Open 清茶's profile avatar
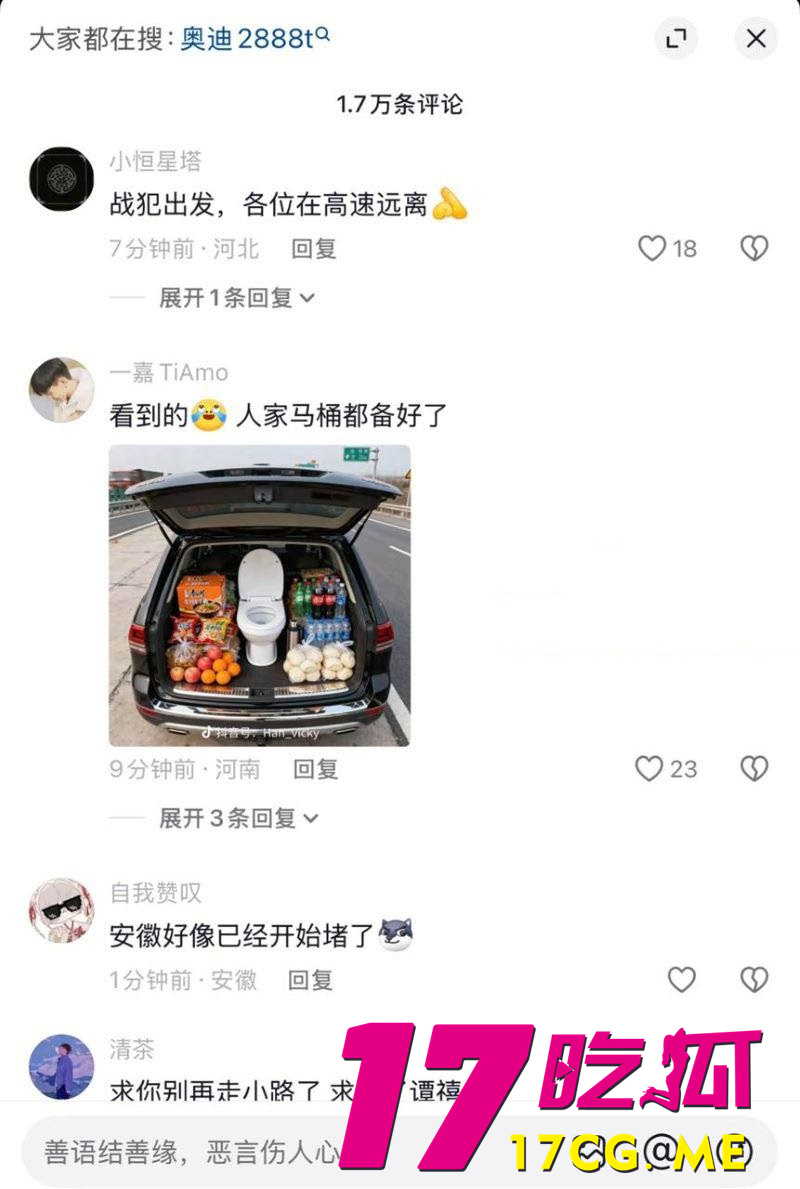800x1189 pixels. [x=61, y=1066]
